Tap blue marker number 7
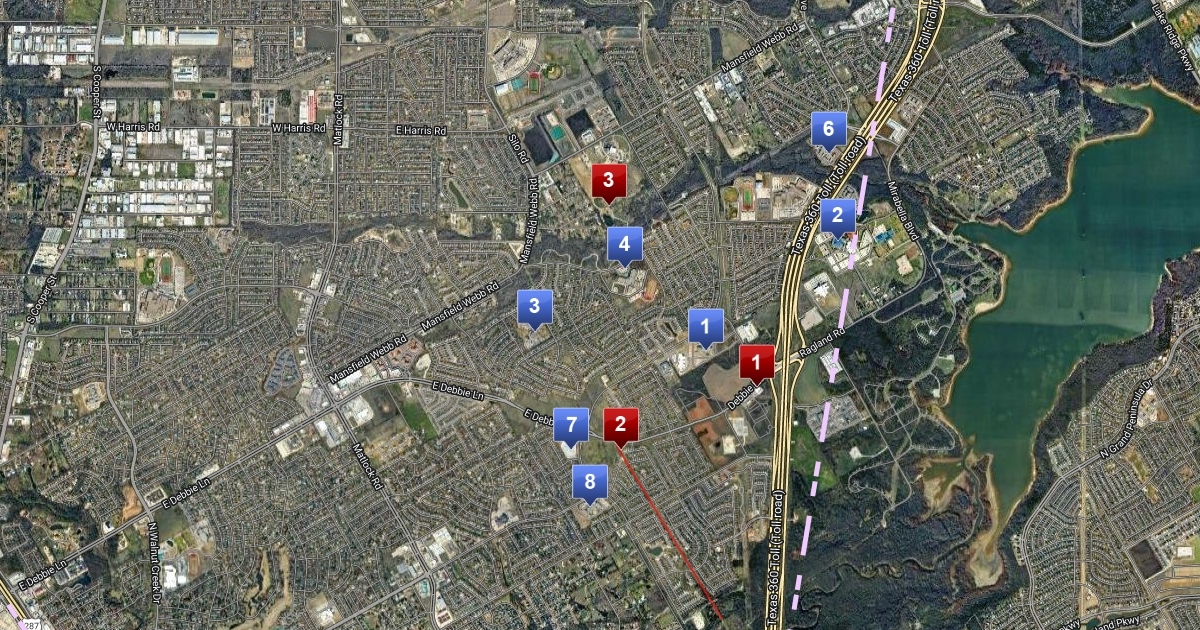Viewport: 1200px width, 630px height. (x=570, y=425)
